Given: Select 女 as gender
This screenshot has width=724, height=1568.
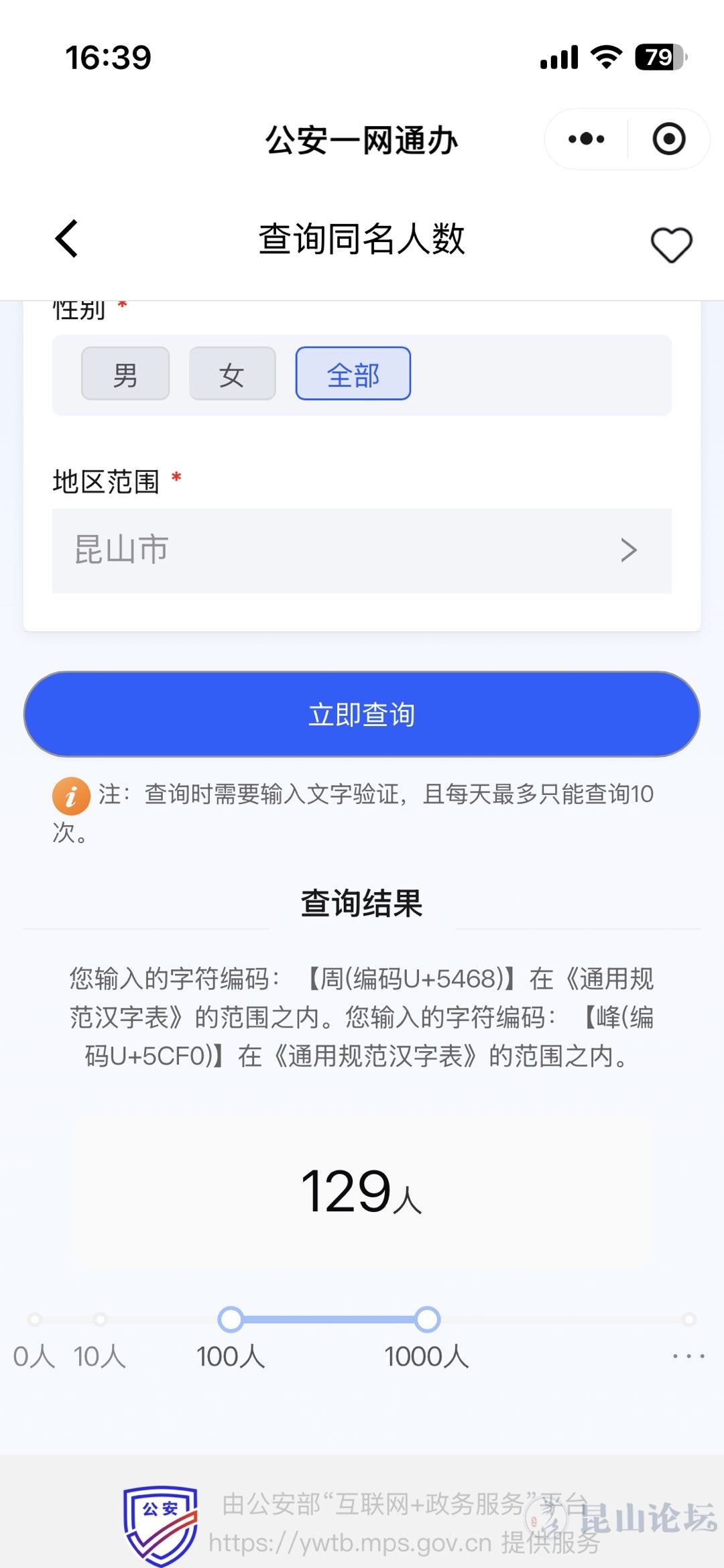Looking at the screenshot, I should (232, 374).
